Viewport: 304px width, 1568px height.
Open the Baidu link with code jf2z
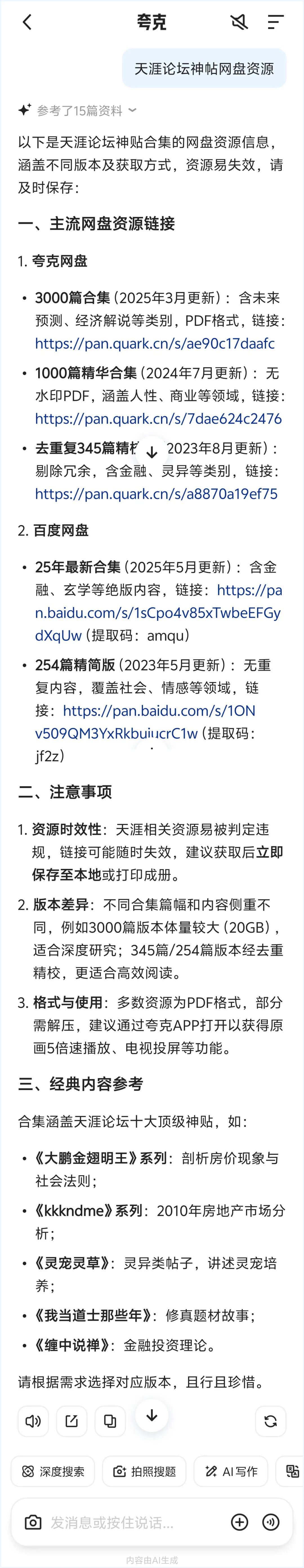coord(145,722)
